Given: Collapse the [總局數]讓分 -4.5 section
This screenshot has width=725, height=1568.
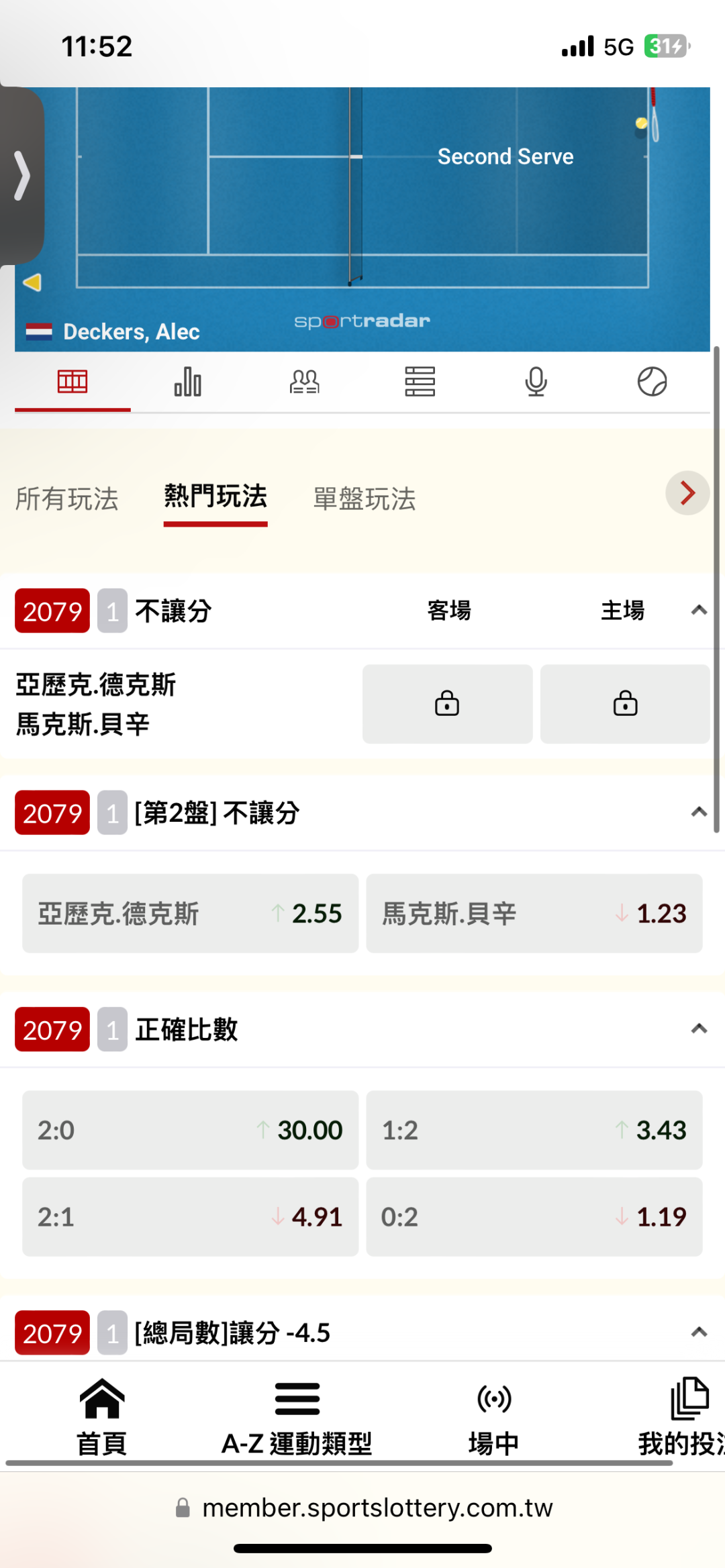Looking at the screenshot, I should pyautogui.click(x=699, y=1332).
